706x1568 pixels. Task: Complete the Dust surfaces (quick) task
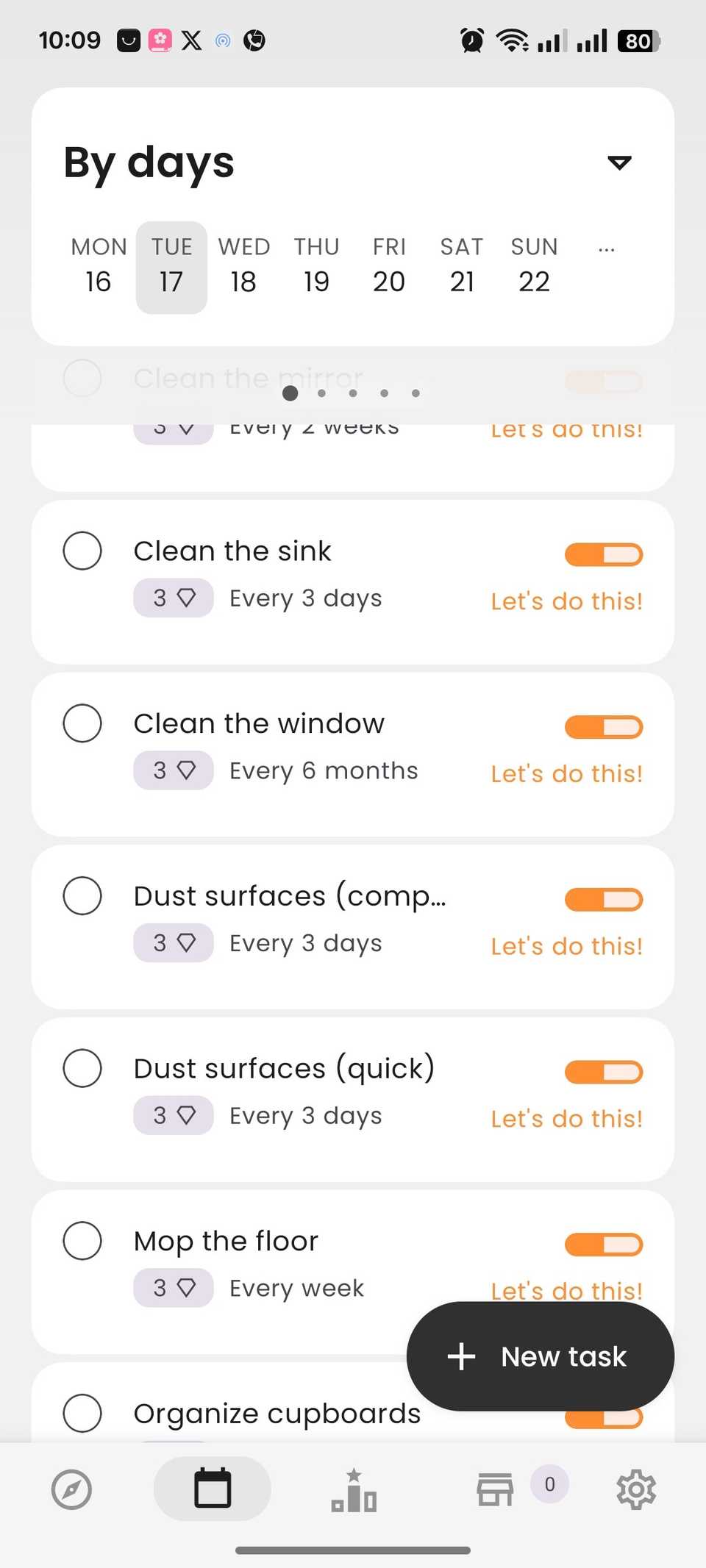click(x=82, y=1068)
